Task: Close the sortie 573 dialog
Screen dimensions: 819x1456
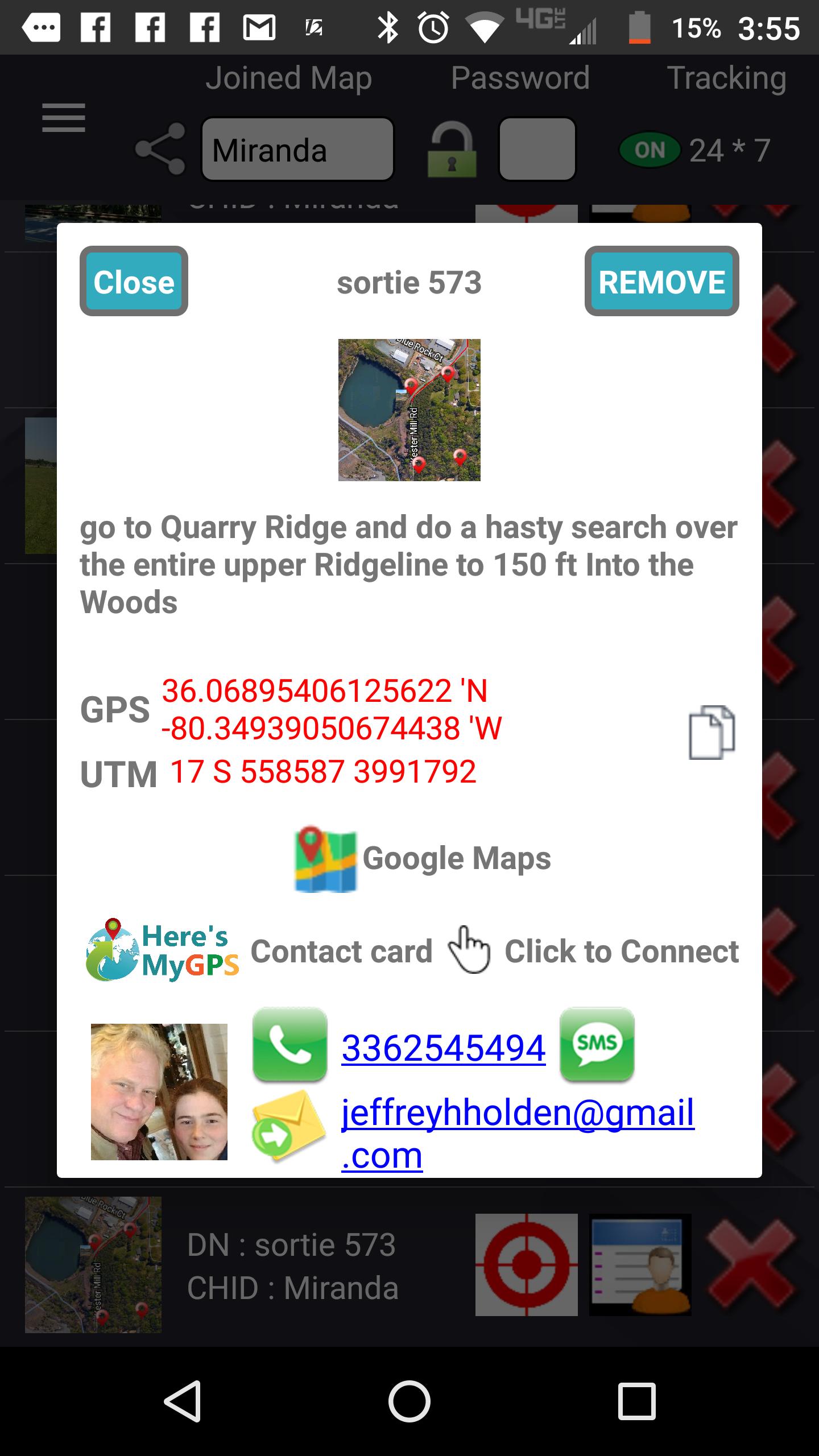Action: (x=134, y=282)
